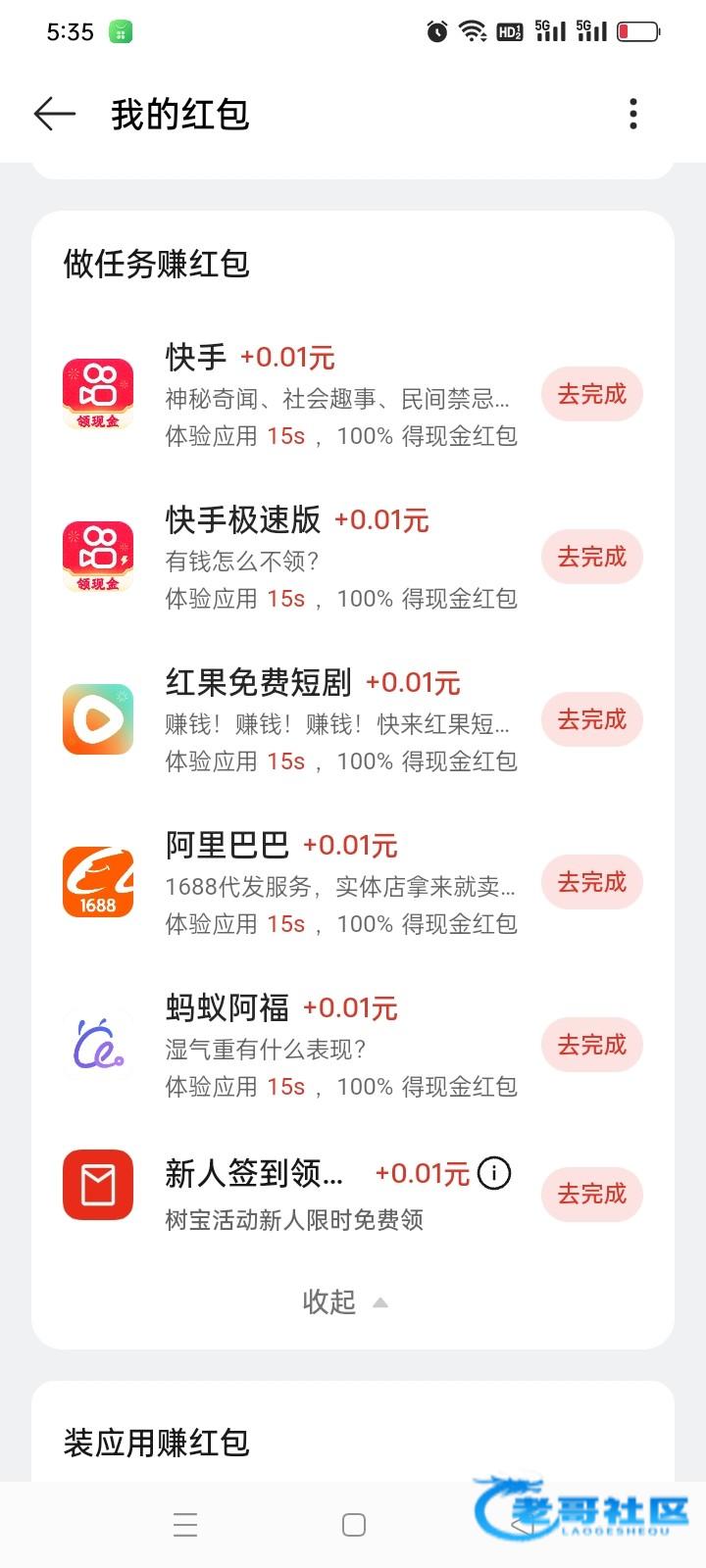Tap 去完成 for 红果免费短剧
706x1568 pixels.
(591, 720)
